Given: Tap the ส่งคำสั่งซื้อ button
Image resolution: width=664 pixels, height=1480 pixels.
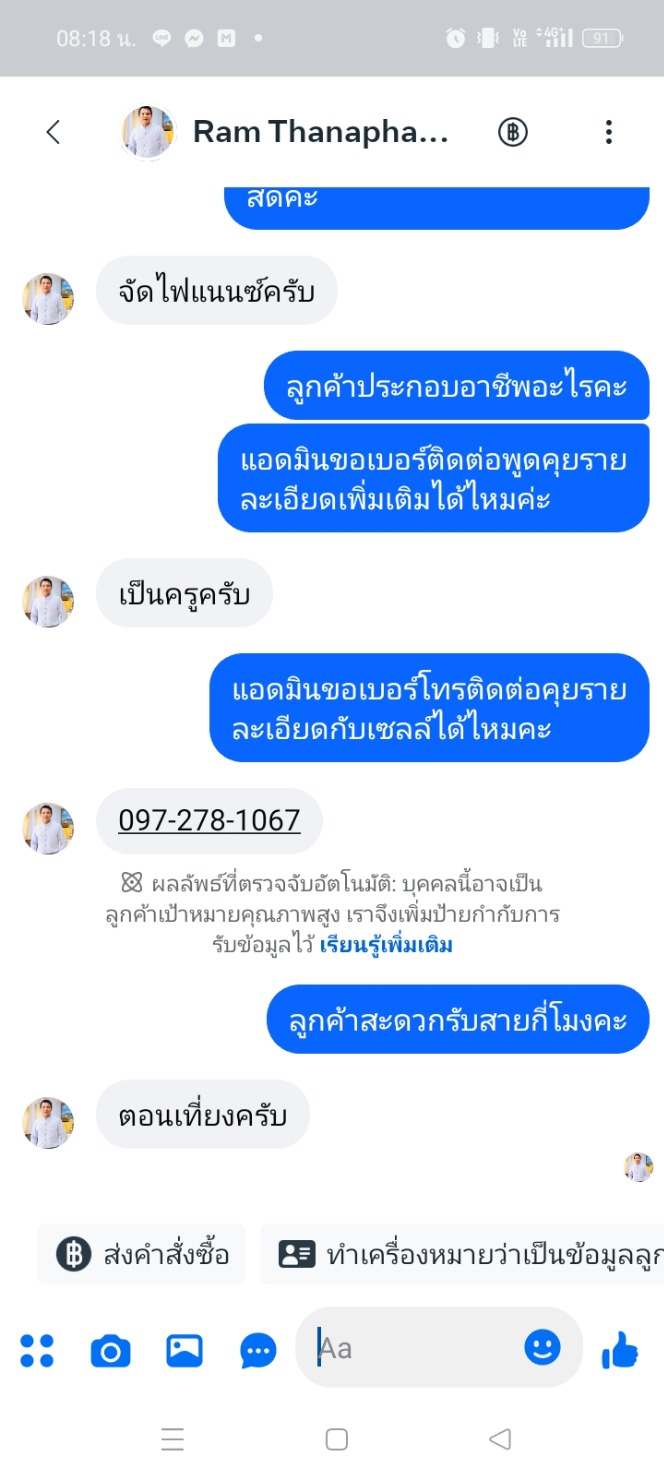Looking at the screenshot, I should coord(141,1254).
